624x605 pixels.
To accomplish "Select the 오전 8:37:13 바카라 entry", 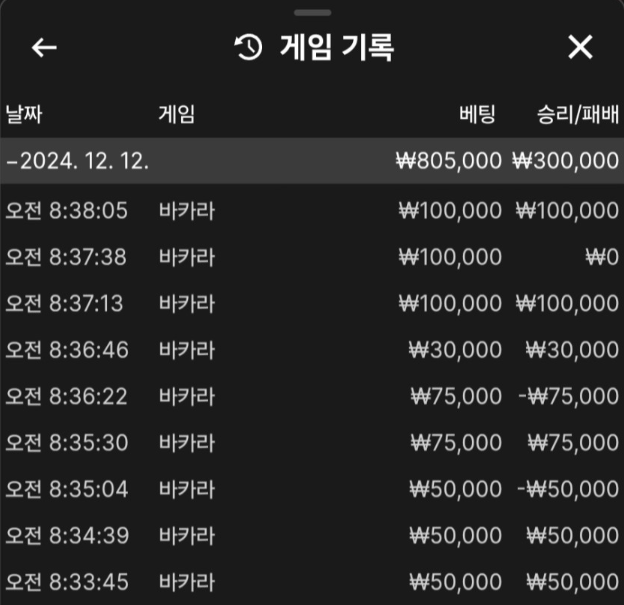I will (x=311, y=303).
